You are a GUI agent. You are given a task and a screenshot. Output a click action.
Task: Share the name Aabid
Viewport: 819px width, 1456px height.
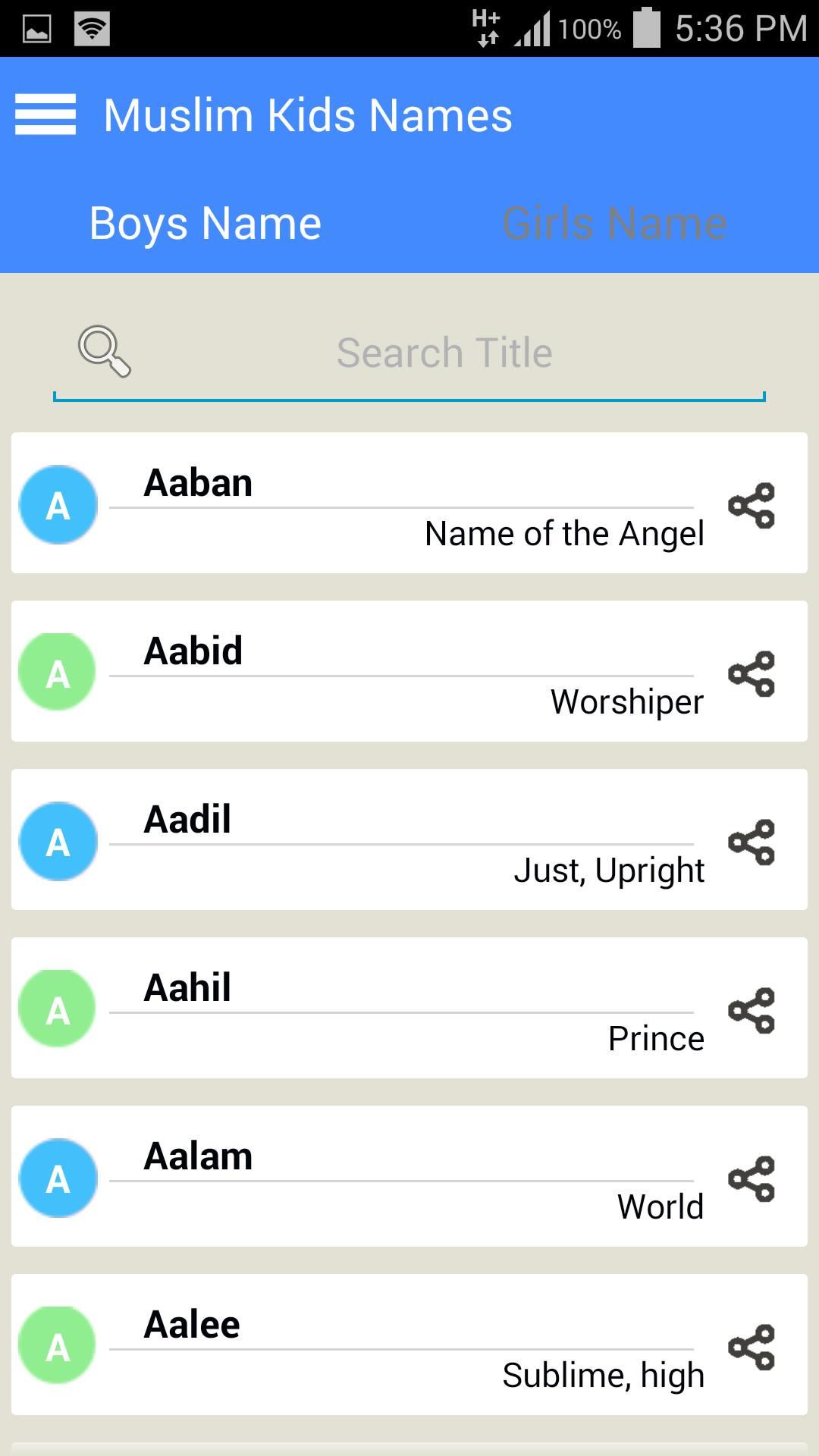coord(752,671)
